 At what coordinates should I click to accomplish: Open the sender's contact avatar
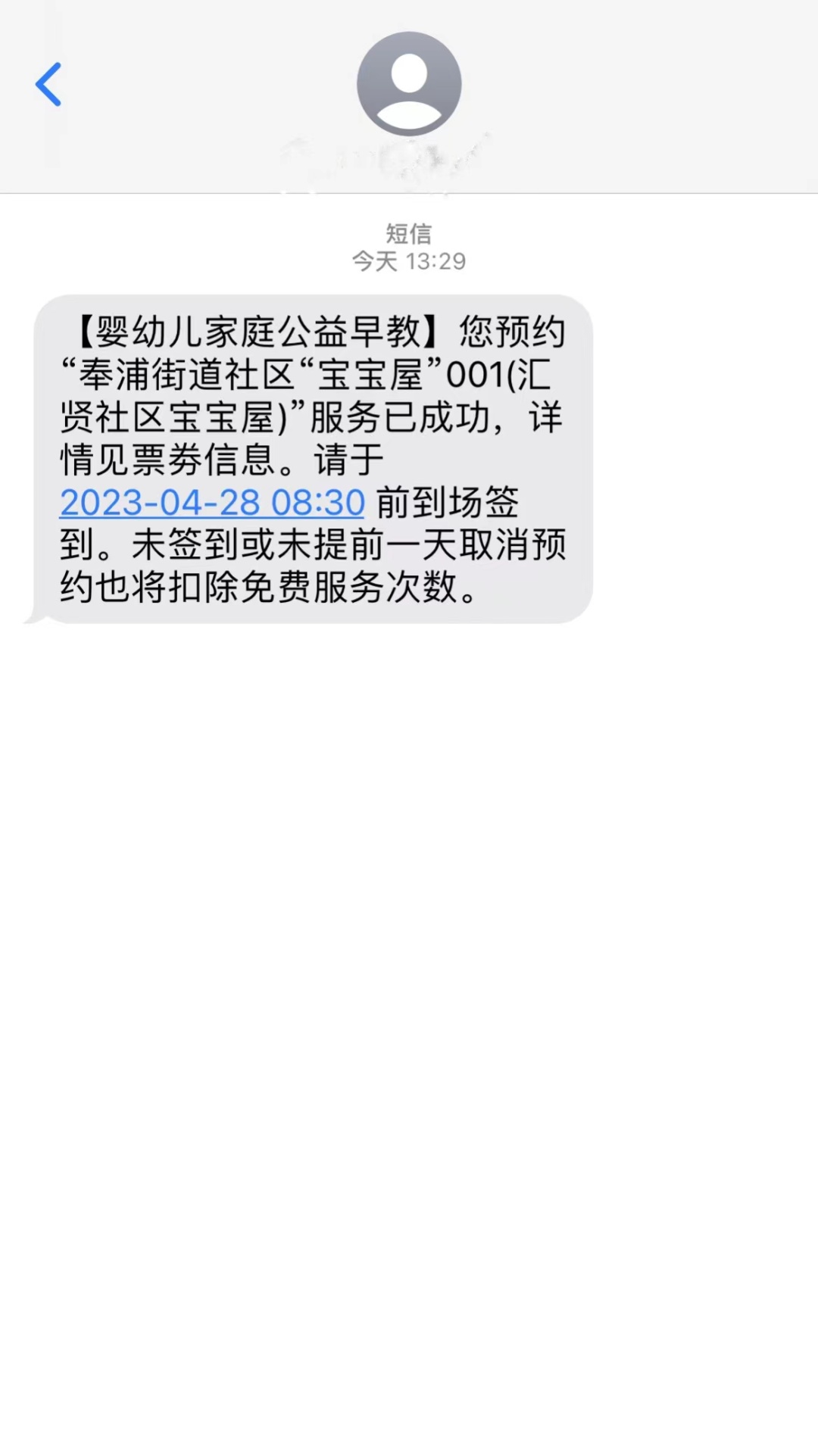pyautogui.click(x=409, y=84)
